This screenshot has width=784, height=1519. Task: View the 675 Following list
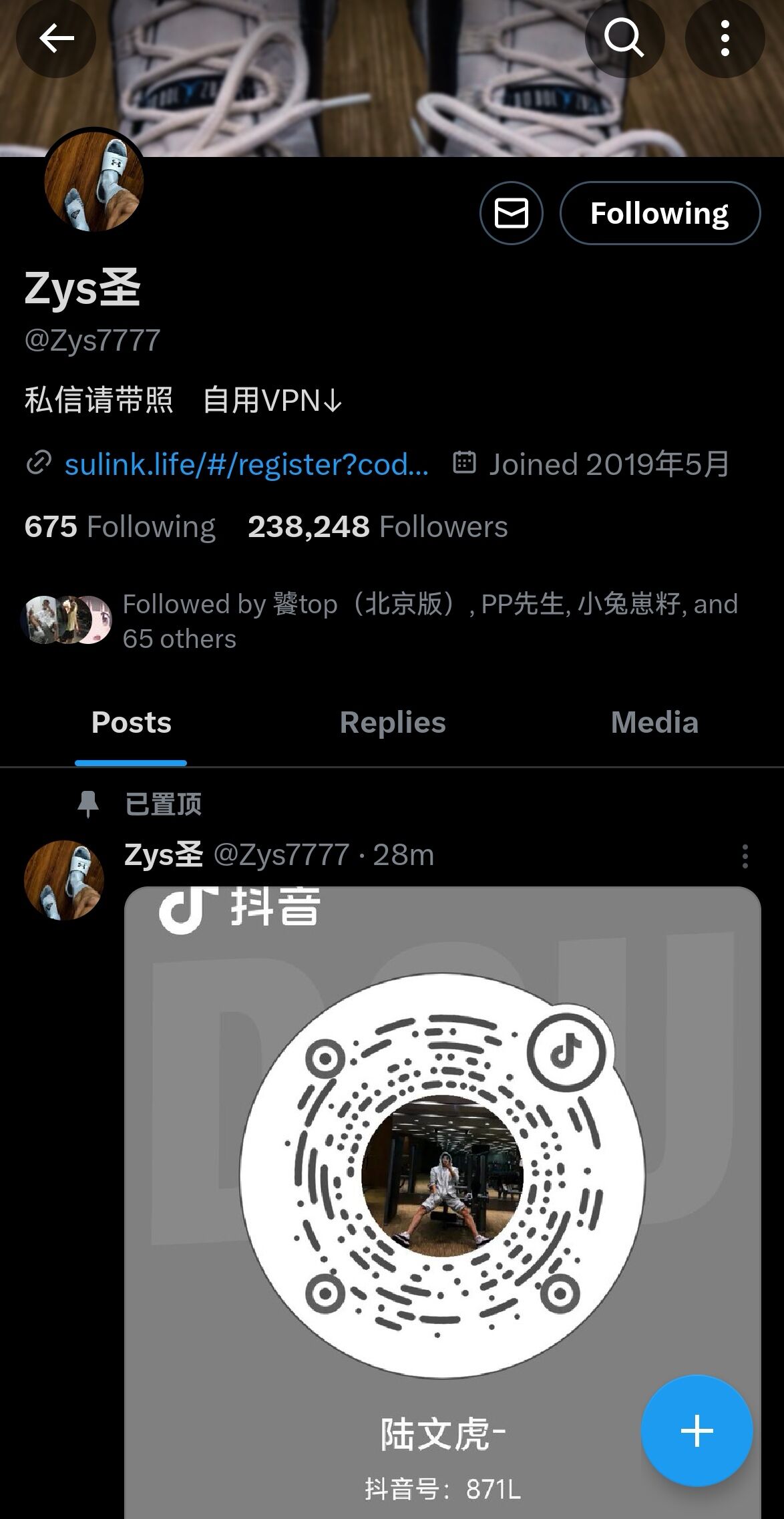tap(120, 526)
